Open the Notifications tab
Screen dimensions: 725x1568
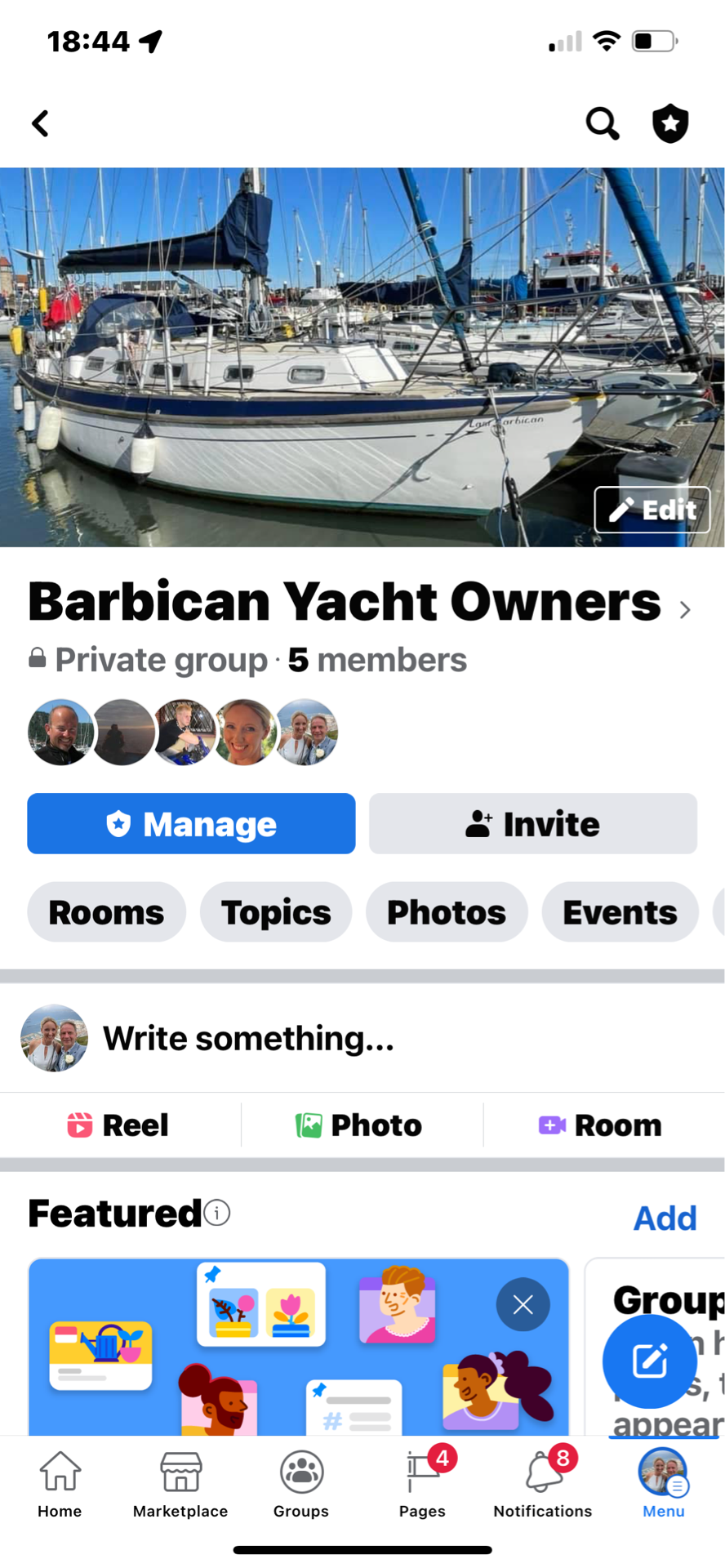pos(543,1484)
